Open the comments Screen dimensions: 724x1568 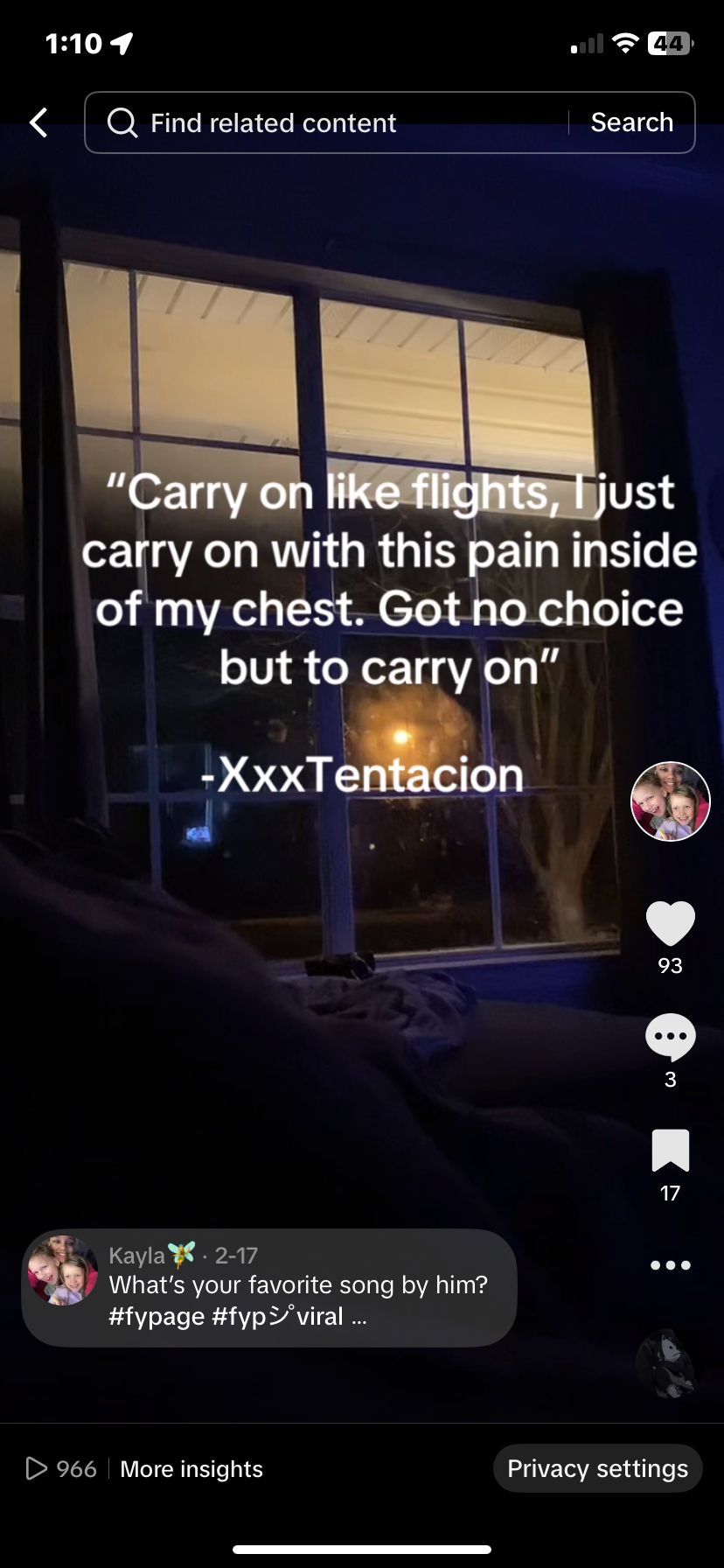[x=670, y=1038]
